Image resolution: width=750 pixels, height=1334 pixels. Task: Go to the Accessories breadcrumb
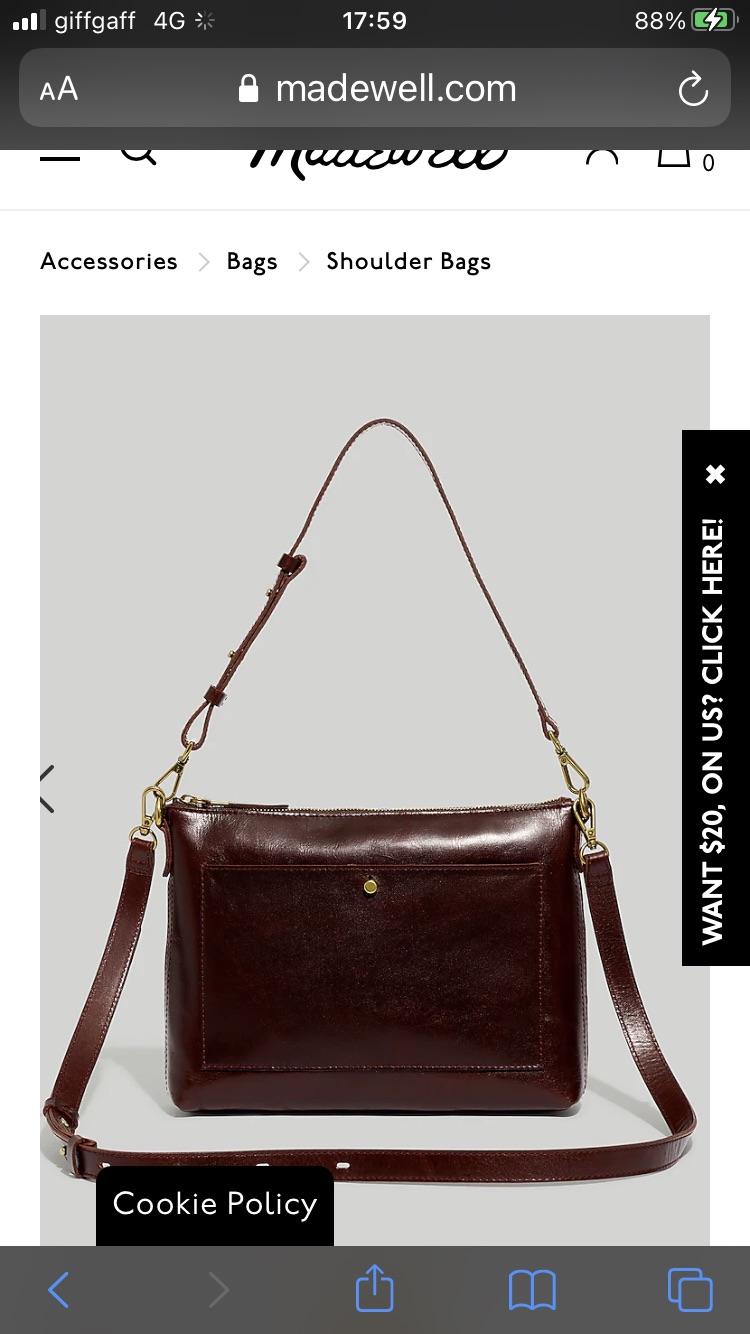coord(109,262)
